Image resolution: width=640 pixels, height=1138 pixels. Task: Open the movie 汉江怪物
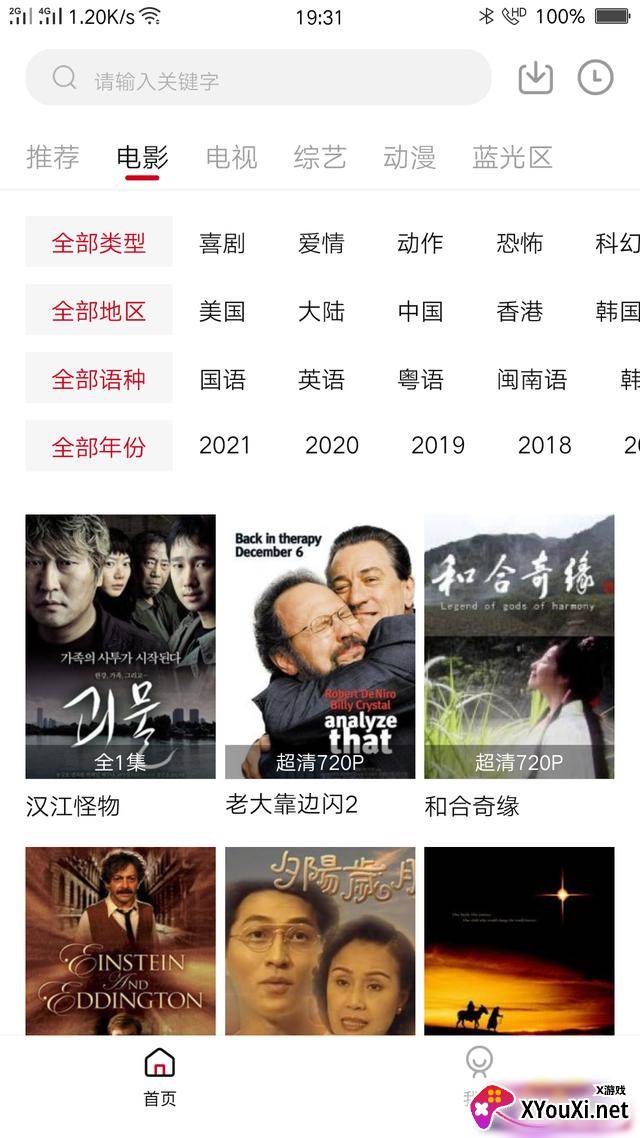[120, 647]
